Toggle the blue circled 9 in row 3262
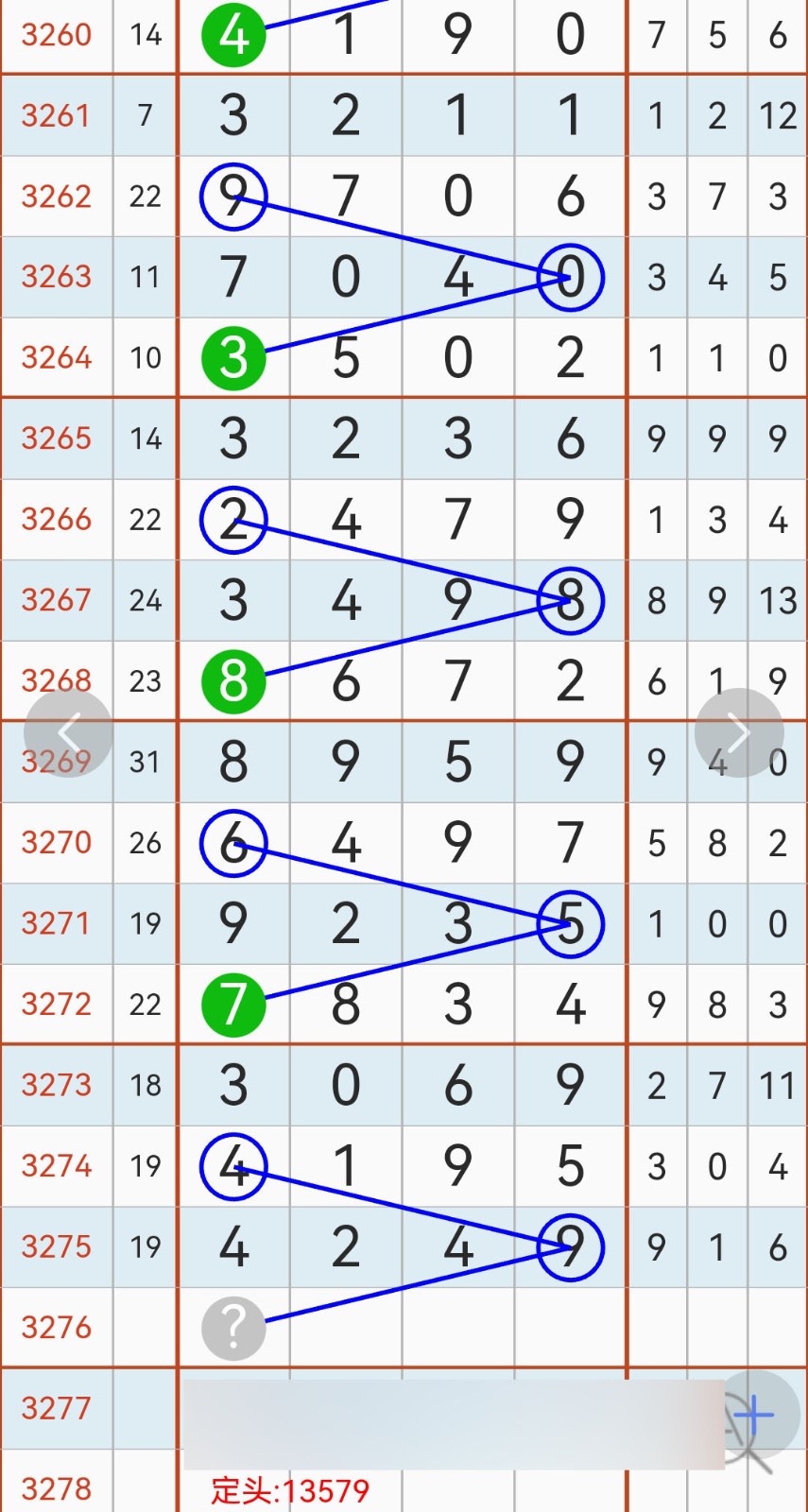 pos(233,196)
